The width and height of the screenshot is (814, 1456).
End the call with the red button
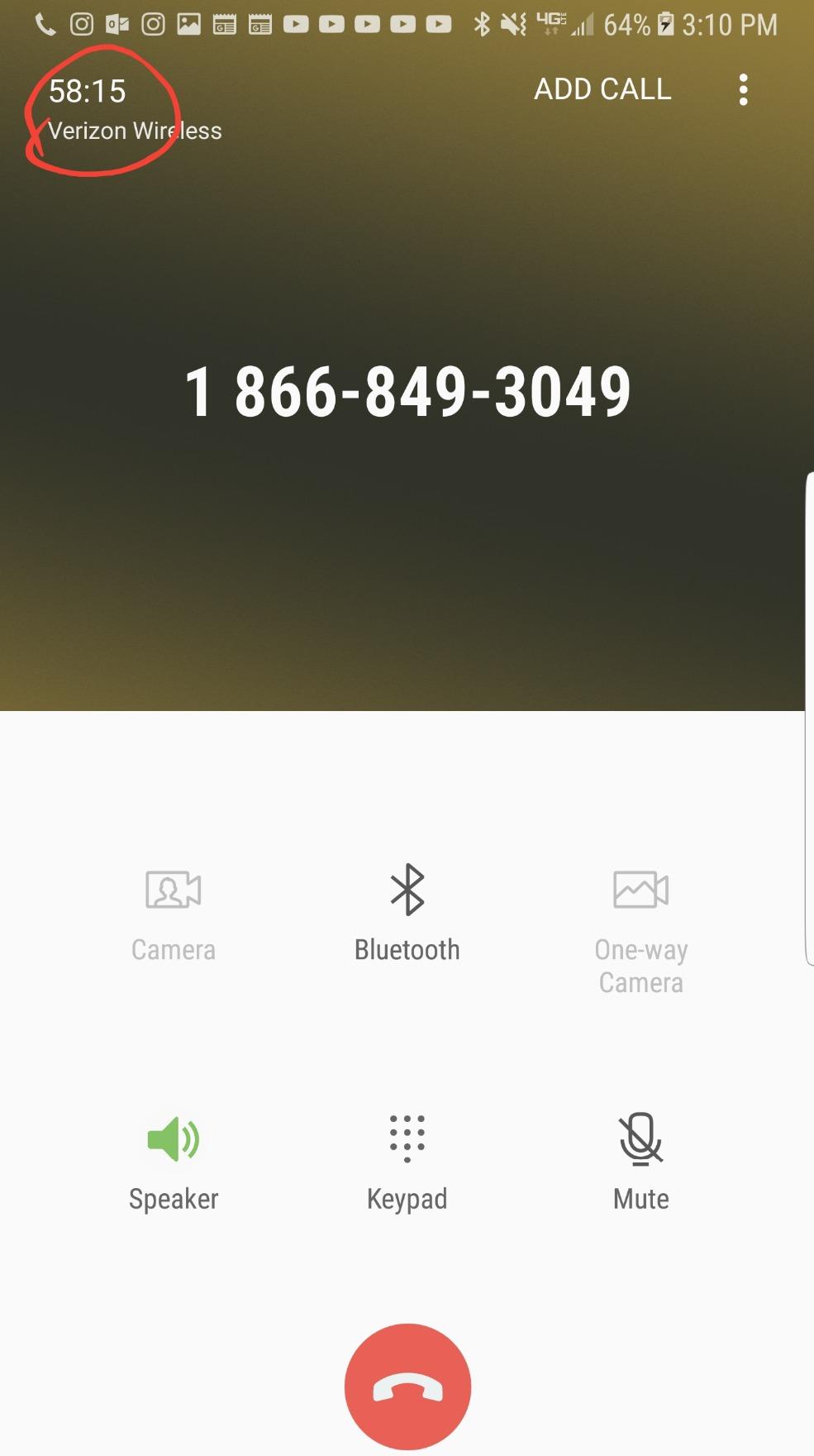[x=407, y=1387]
